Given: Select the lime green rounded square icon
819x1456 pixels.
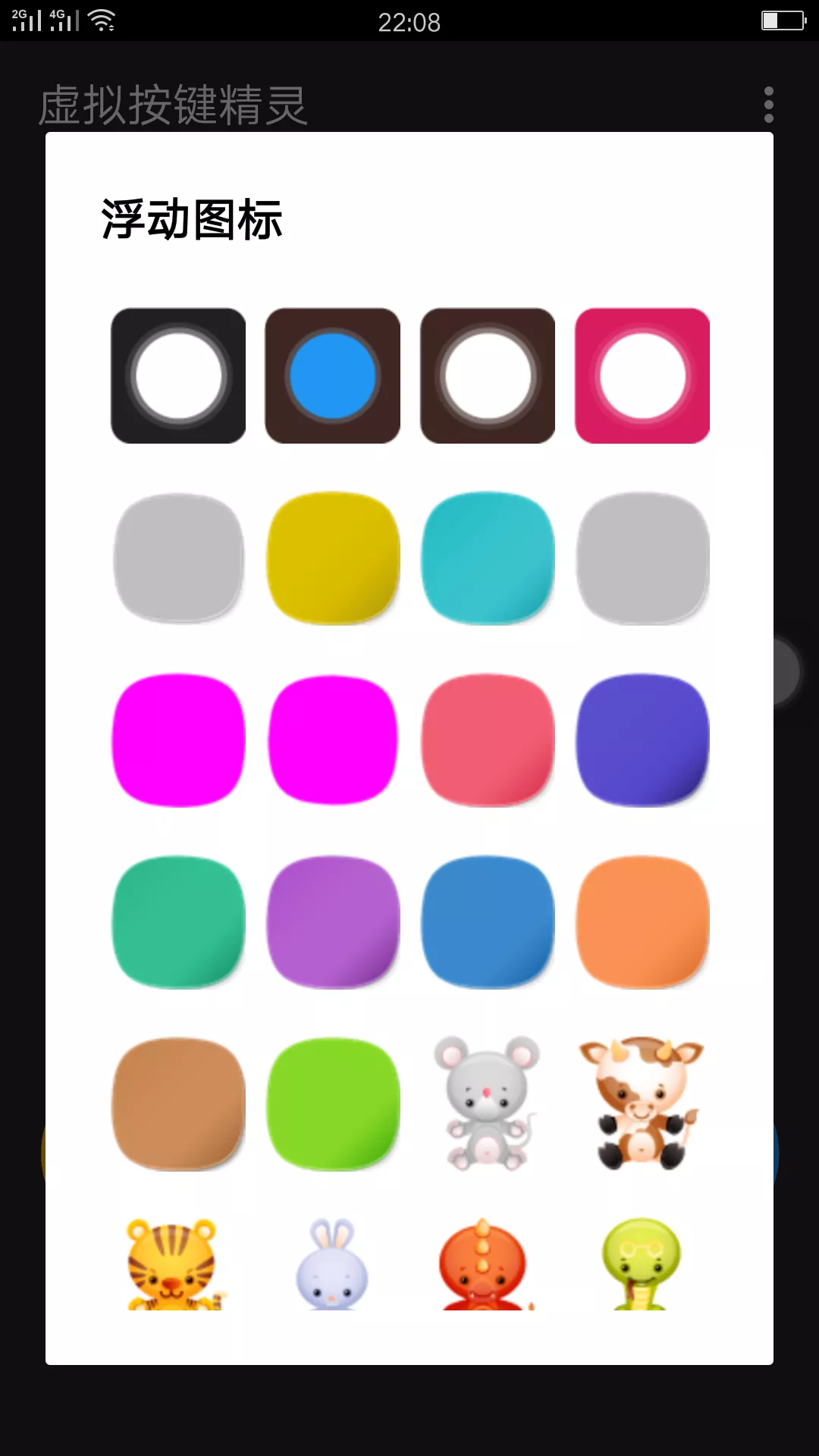Looking at the screenshot, I should pos(333,1104).
